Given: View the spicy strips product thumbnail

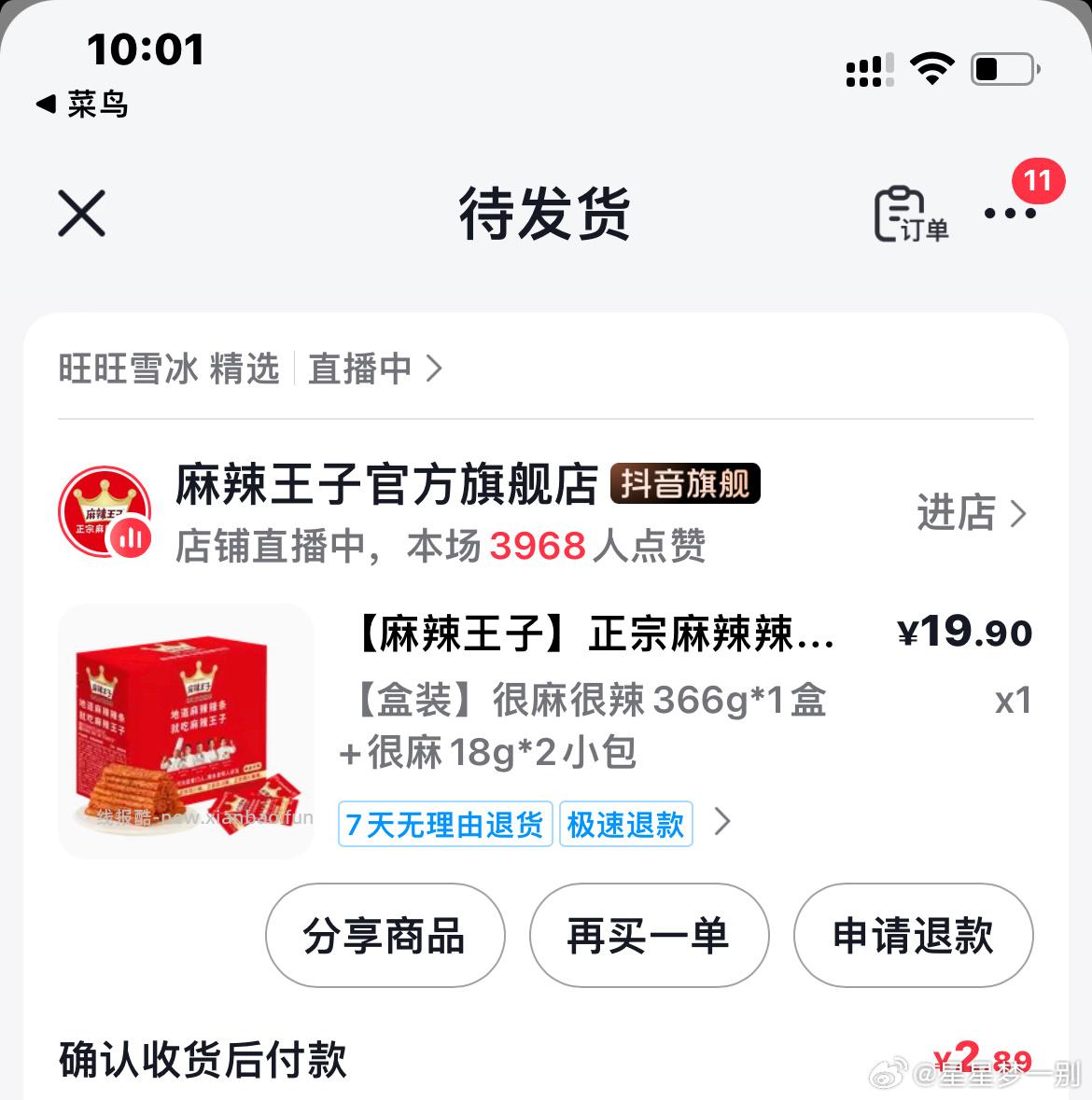Looking at the screenshot, I should tap(186, 731).
